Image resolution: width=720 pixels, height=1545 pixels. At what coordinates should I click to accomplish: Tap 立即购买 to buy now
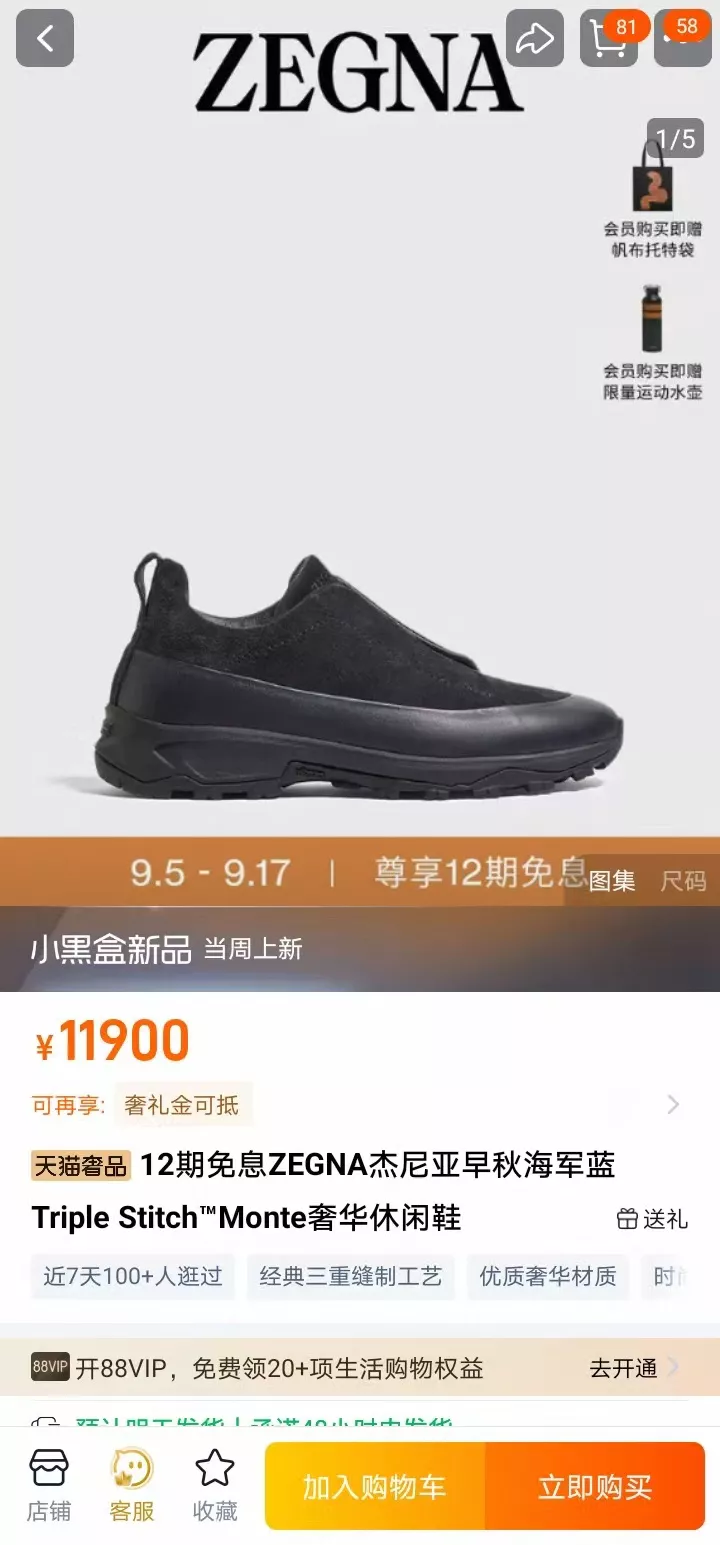coord(595,1486)
